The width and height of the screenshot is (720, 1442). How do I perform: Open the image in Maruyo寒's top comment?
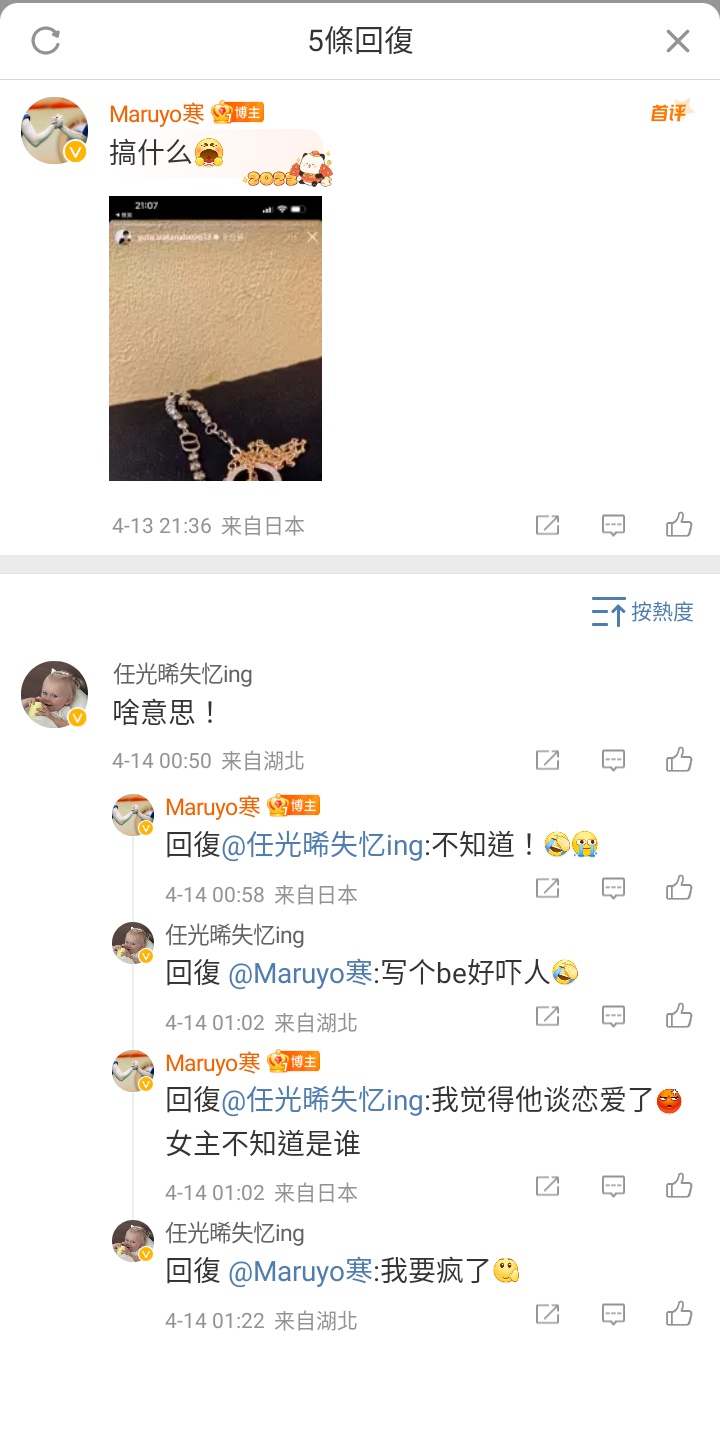click(215, 338)
